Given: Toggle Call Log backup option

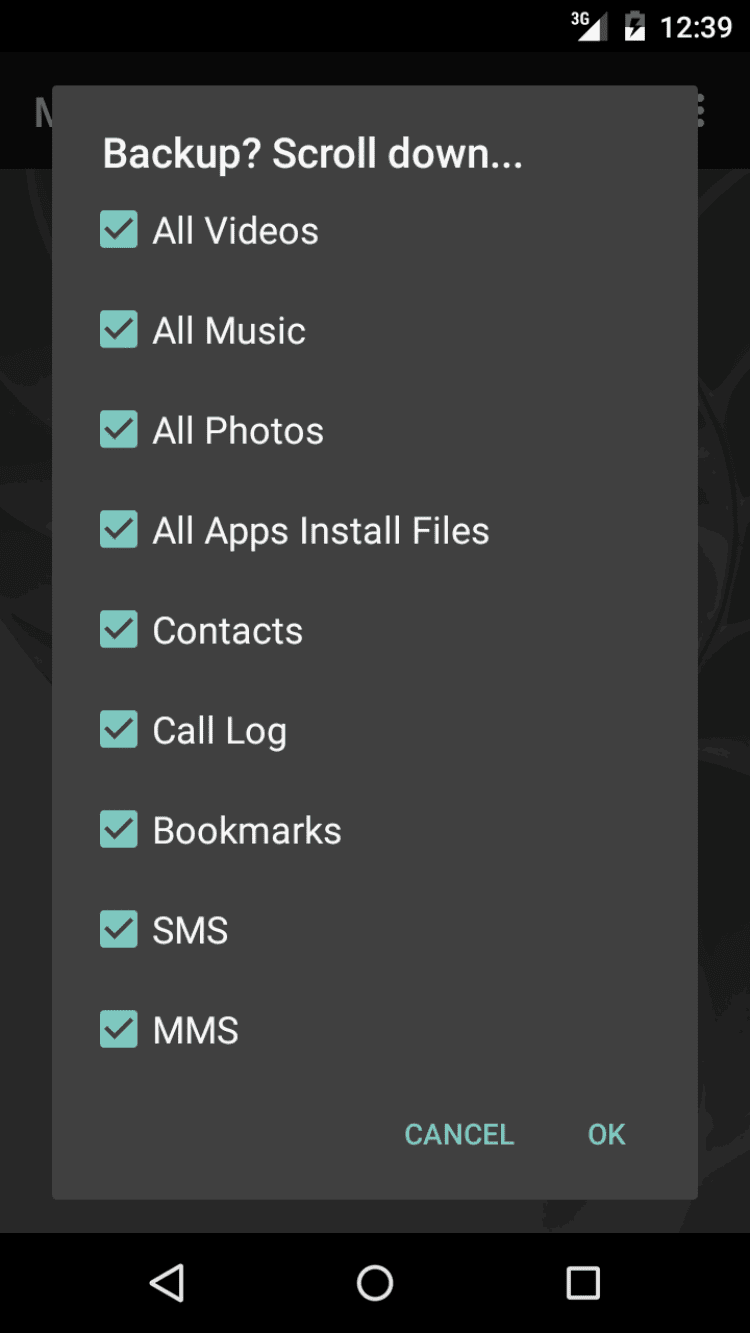Looking at the screenshot, I should point(119,730).
